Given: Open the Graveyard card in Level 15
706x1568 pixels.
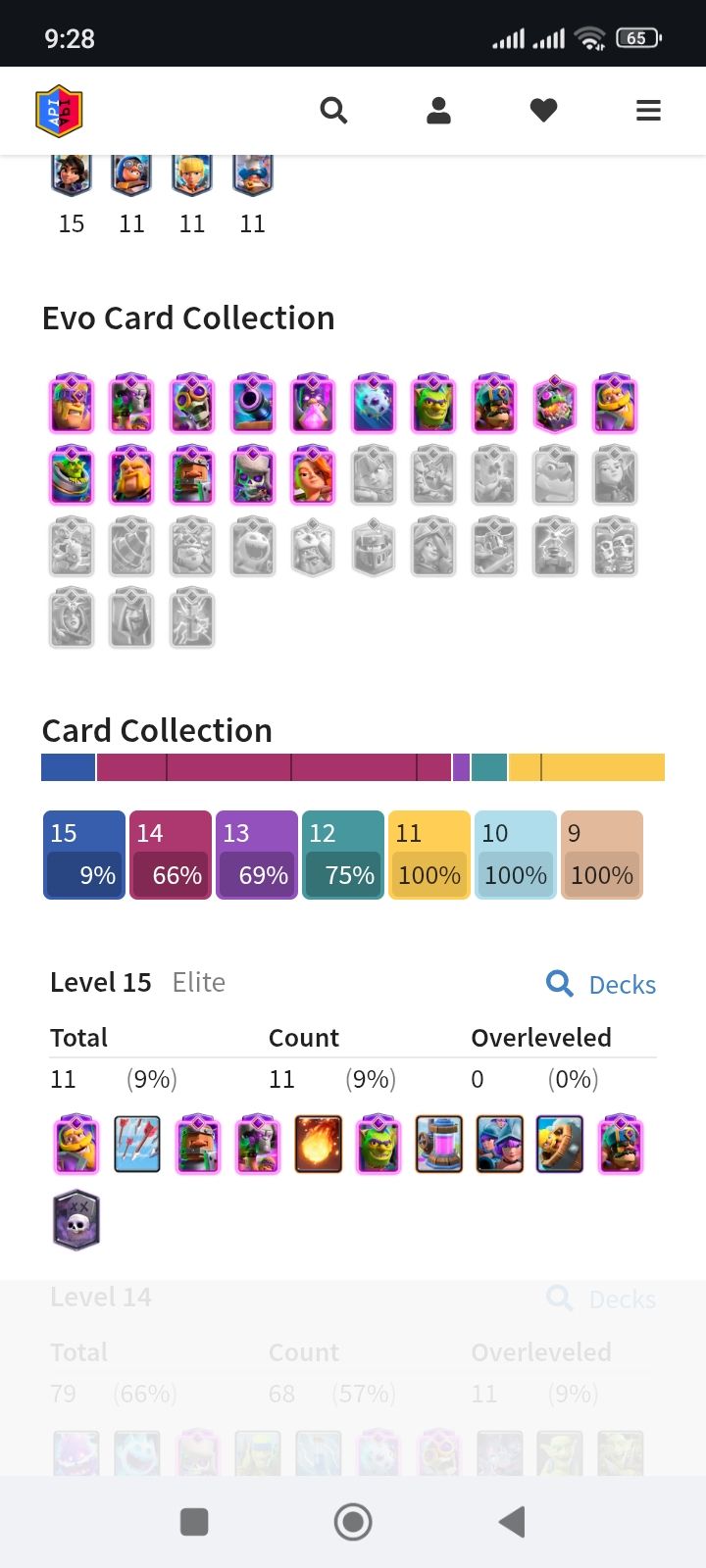Looking at the screenshot, I should pos(76,1220).
